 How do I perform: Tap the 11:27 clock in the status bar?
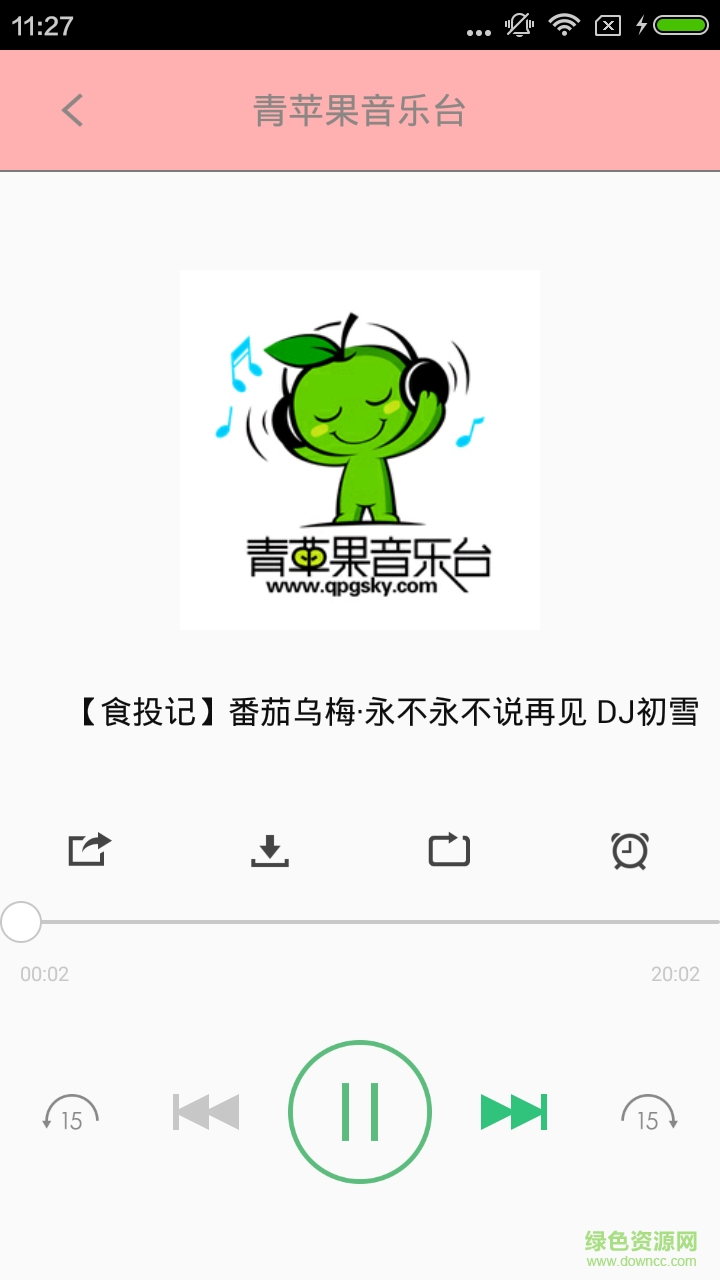coord(42,24)
